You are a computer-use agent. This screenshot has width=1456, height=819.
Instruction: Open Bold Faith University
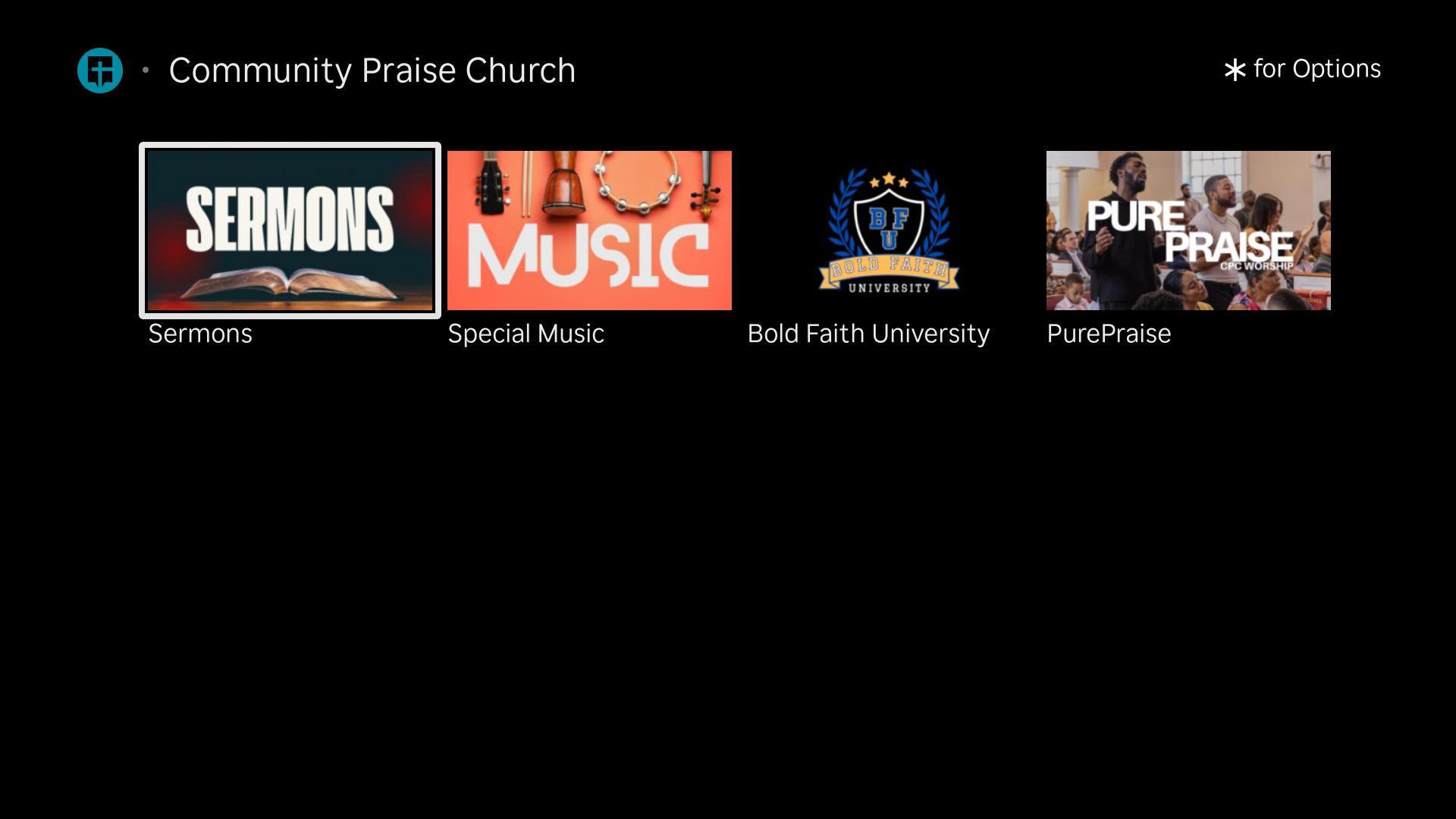(889, 231)
